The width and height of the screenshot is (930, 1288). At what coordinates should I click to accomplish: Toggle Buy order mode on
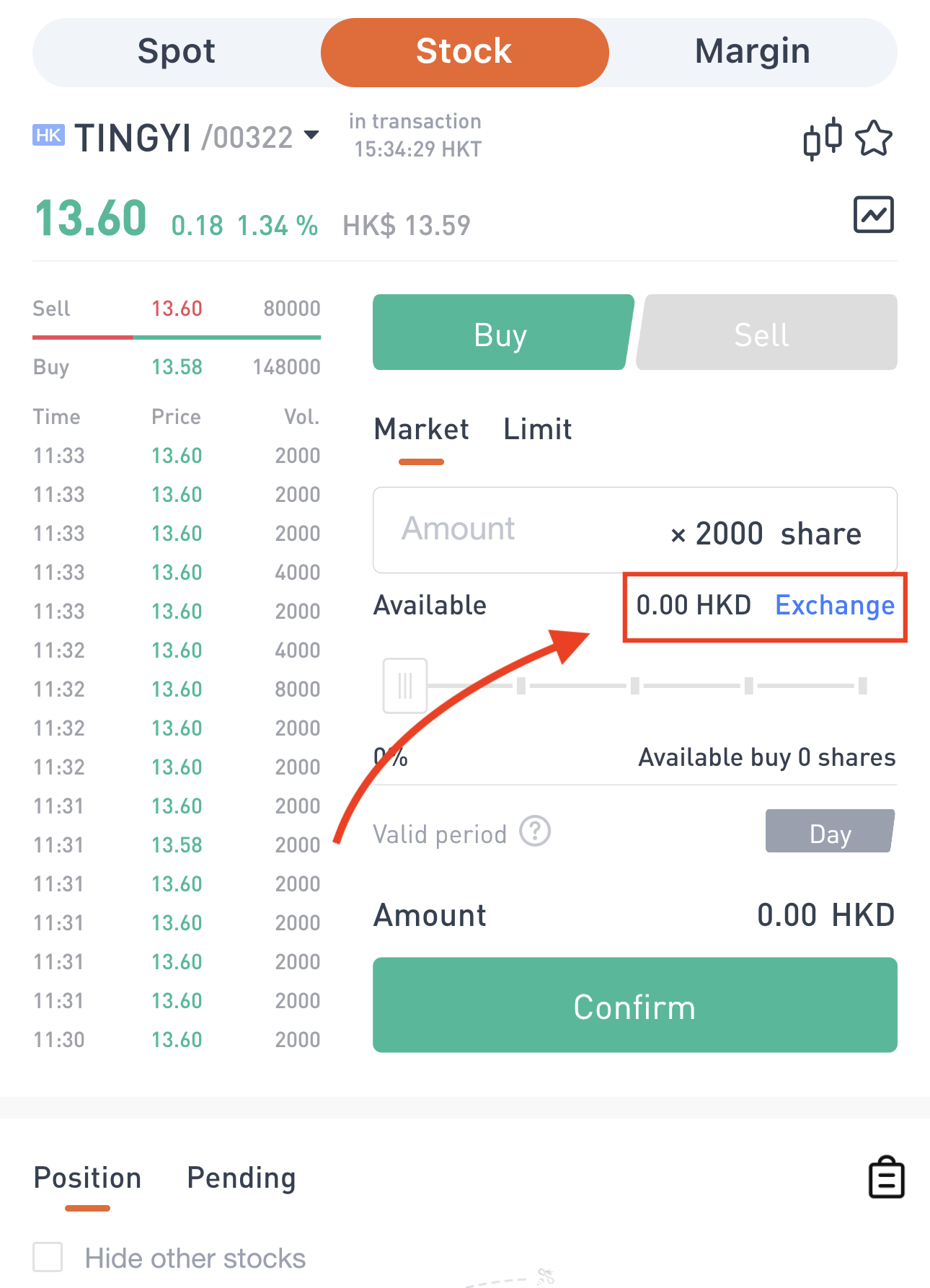click(500, 332)
